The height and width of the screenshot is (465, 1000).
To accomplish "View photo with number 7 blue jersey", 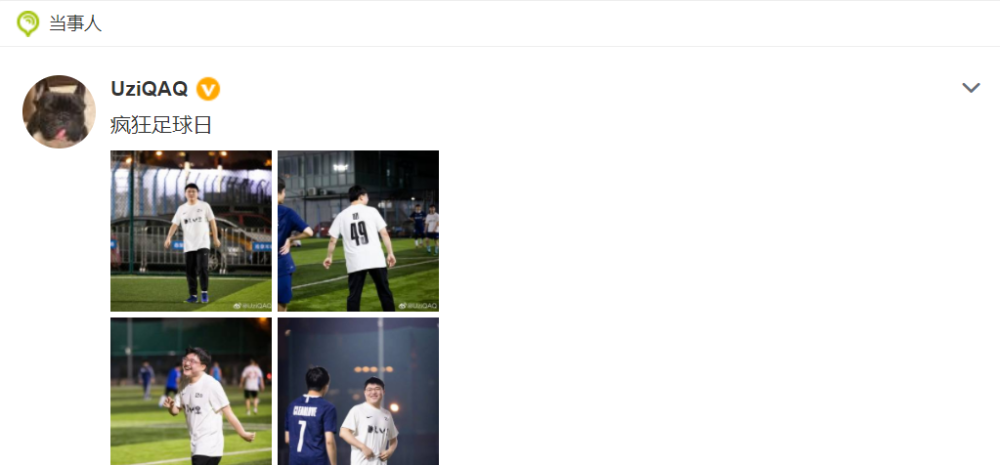I will [x=358, y=391].
